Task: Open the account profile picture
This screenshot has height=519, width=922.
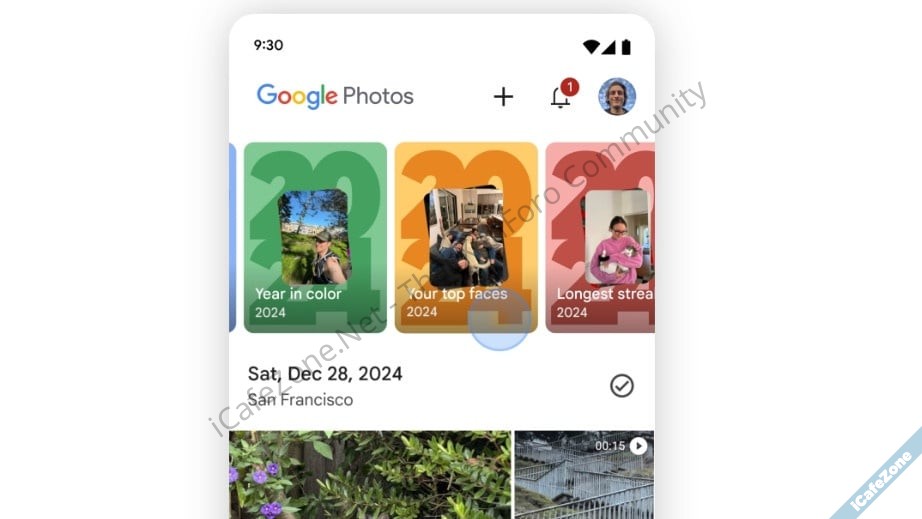Action: [x=617, y=97]
